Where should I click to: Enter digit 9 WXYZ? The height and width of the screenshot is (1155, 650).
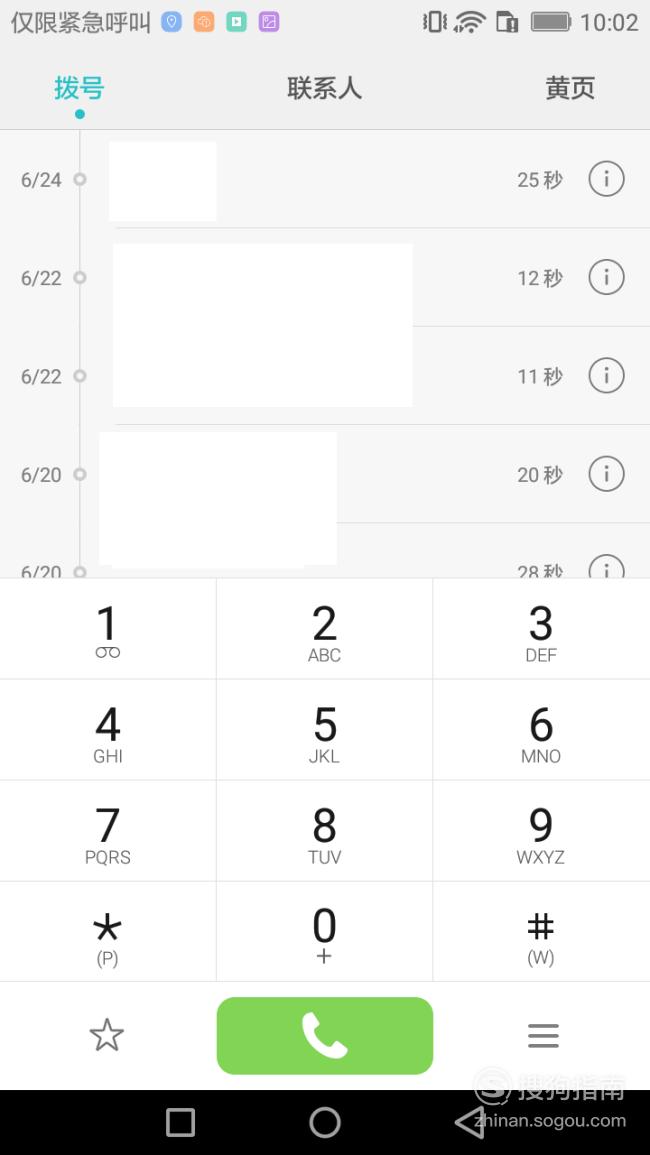pyautogui.click(x=541, y=831)
